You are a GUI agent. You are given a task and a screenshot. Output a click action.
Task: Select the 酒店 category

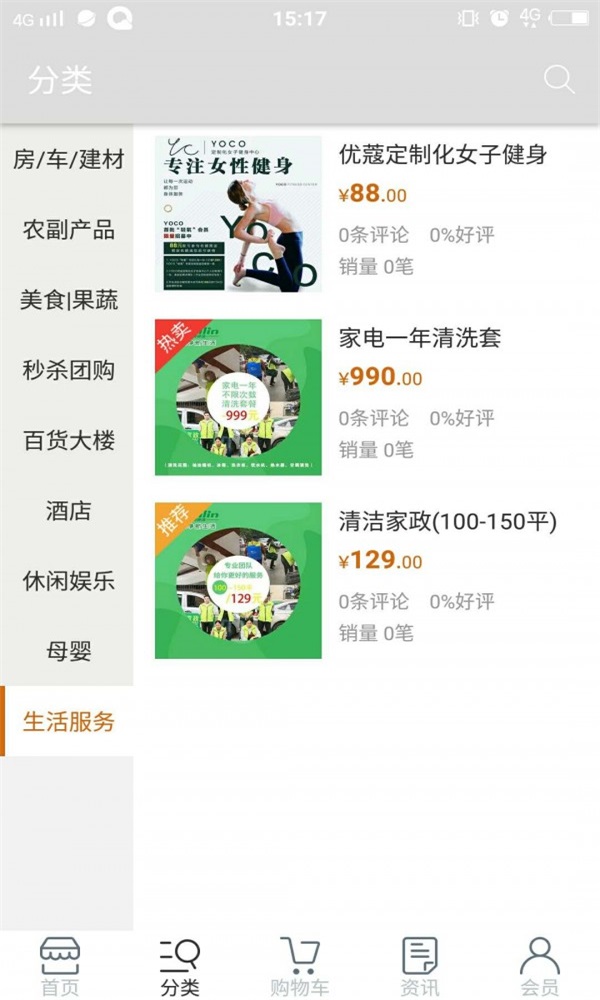coord(68,511)
